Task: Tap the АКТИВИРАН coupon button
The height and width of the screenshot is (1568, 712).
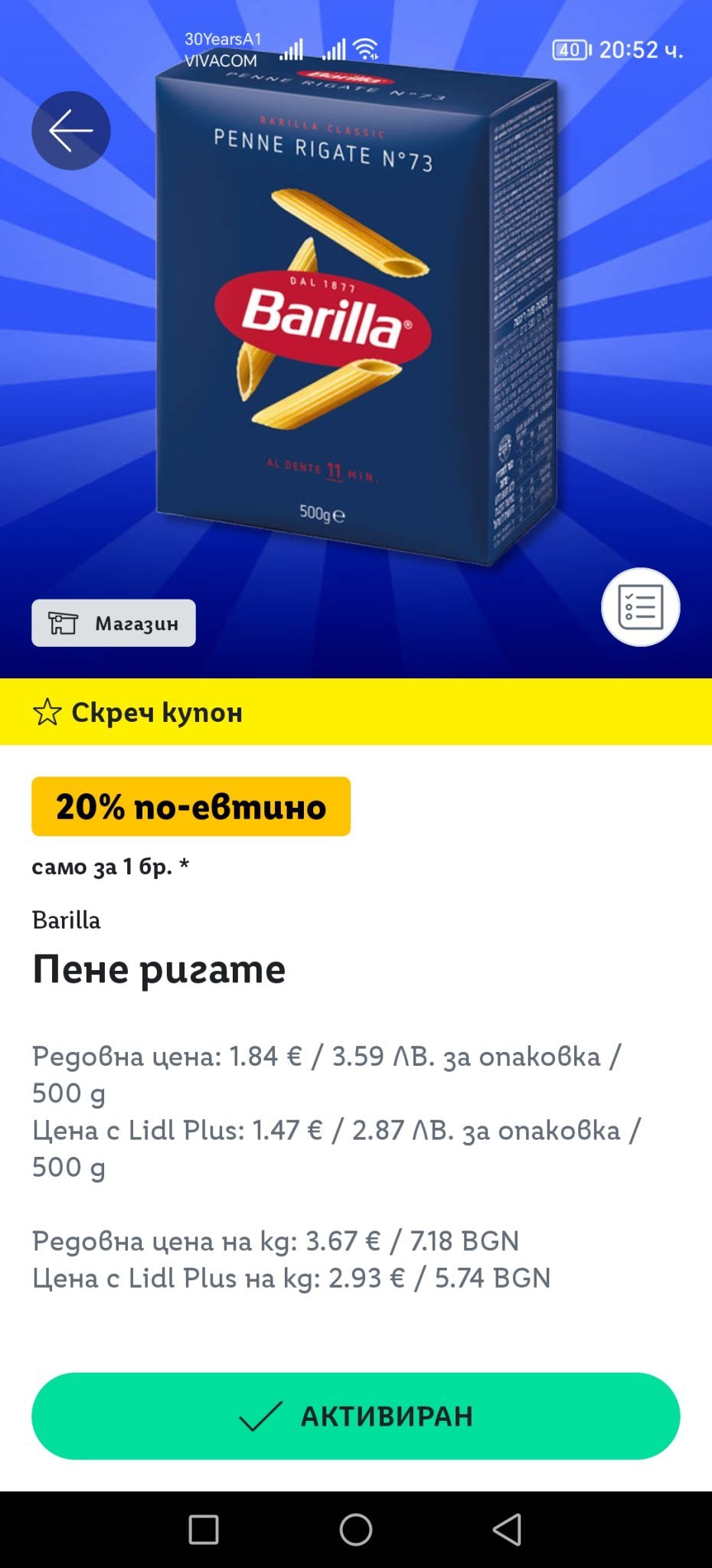Action: [355, 1416]
